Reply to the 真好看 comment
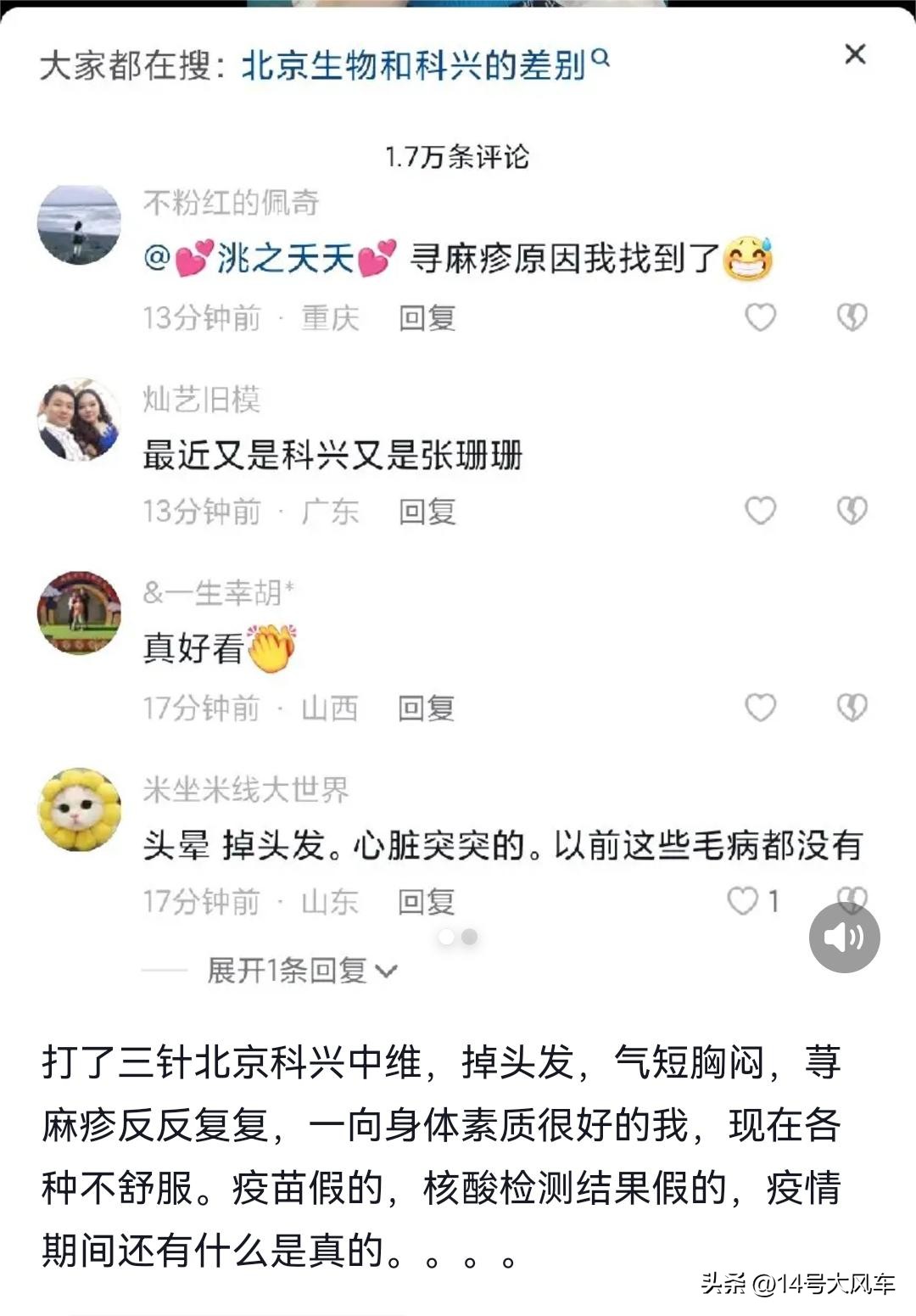This screenshot has height=1316, width=916. pyautogui.click(x=429, y=706)
